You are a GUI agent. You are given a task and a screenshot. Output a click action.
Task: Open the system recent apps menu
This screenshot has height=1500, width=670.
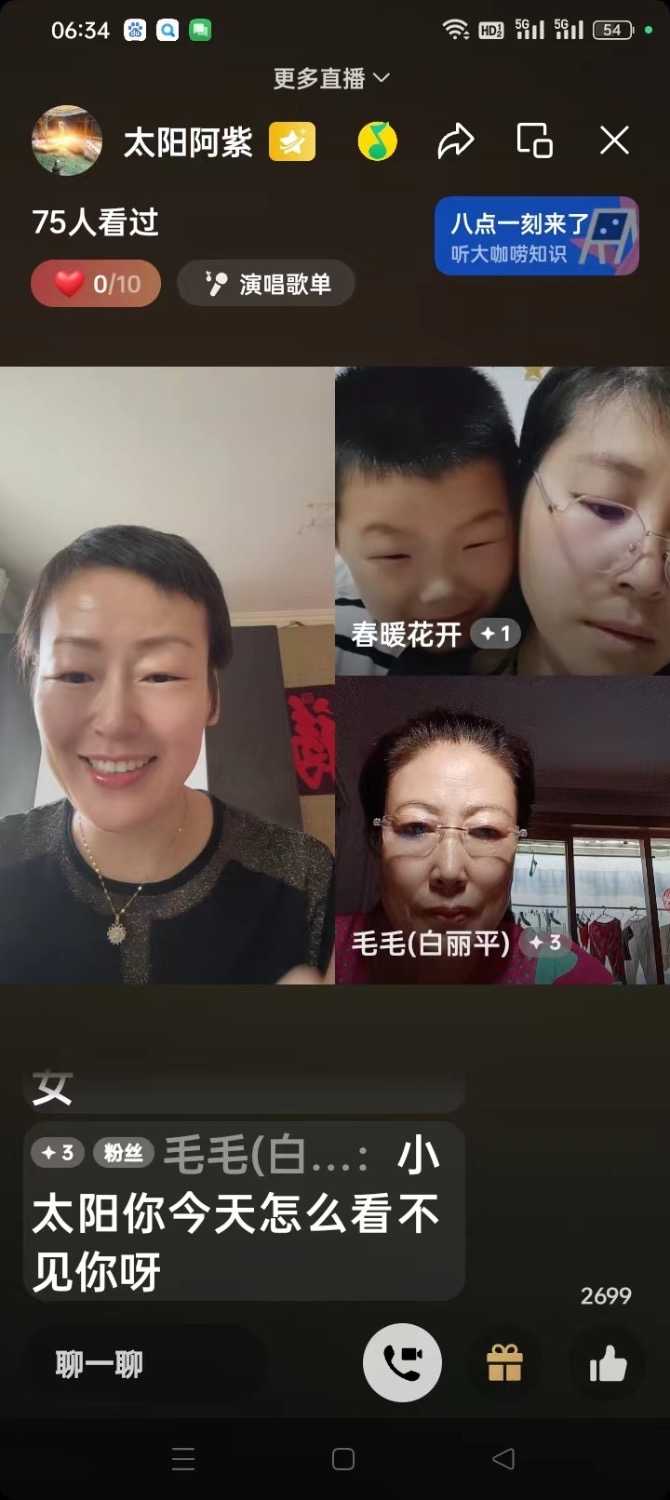[183, 1459]
